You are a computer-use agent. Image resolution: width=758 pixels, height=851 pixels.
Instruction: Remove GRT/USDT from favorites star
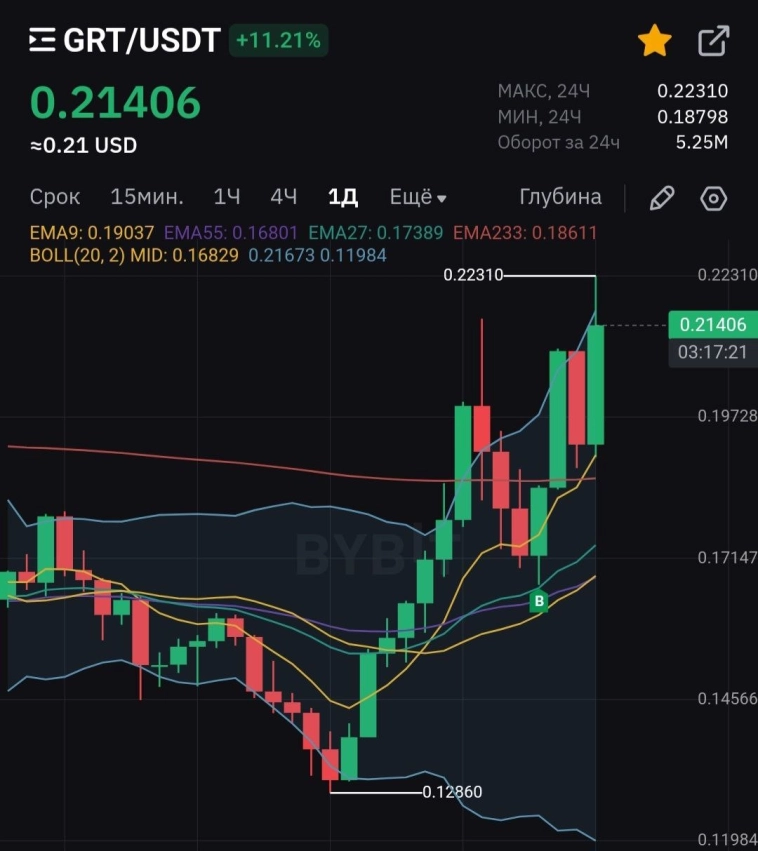[x=654, y=41]
